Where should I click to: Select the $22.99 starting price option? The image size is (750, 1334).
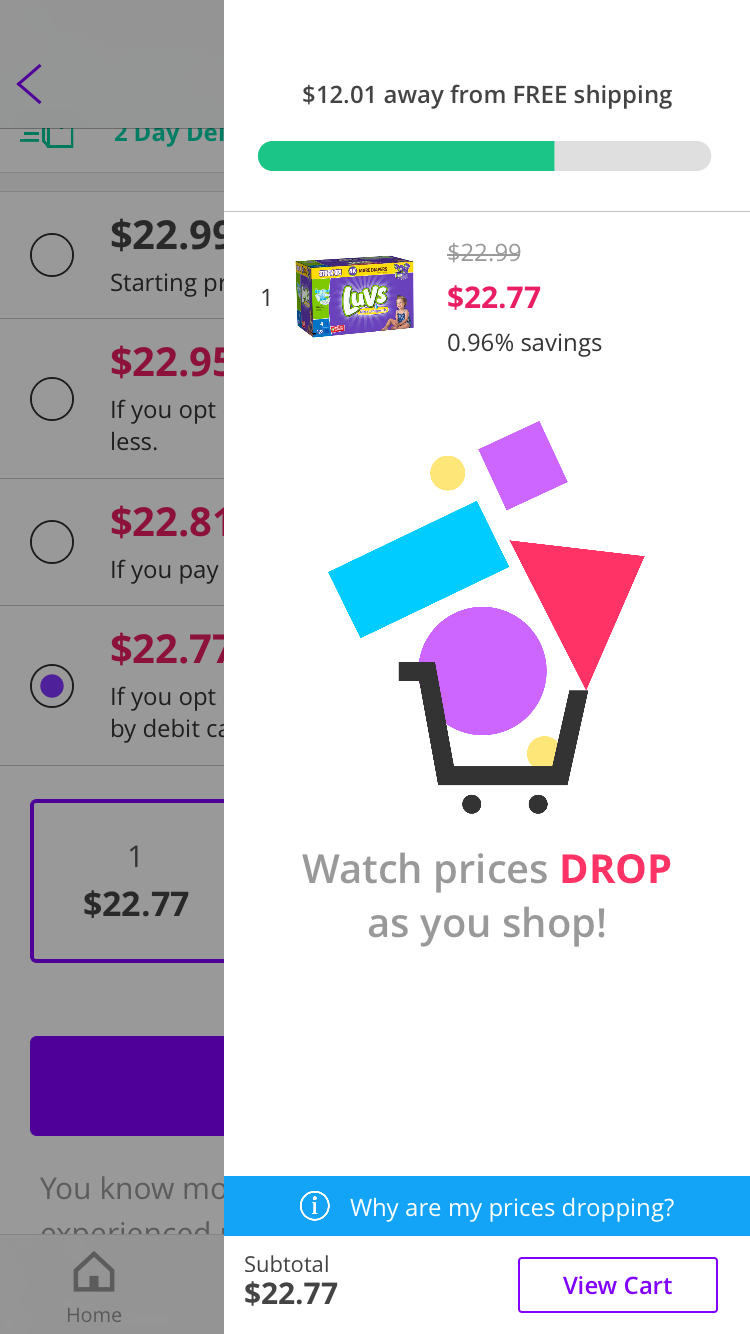pos(52,256)
